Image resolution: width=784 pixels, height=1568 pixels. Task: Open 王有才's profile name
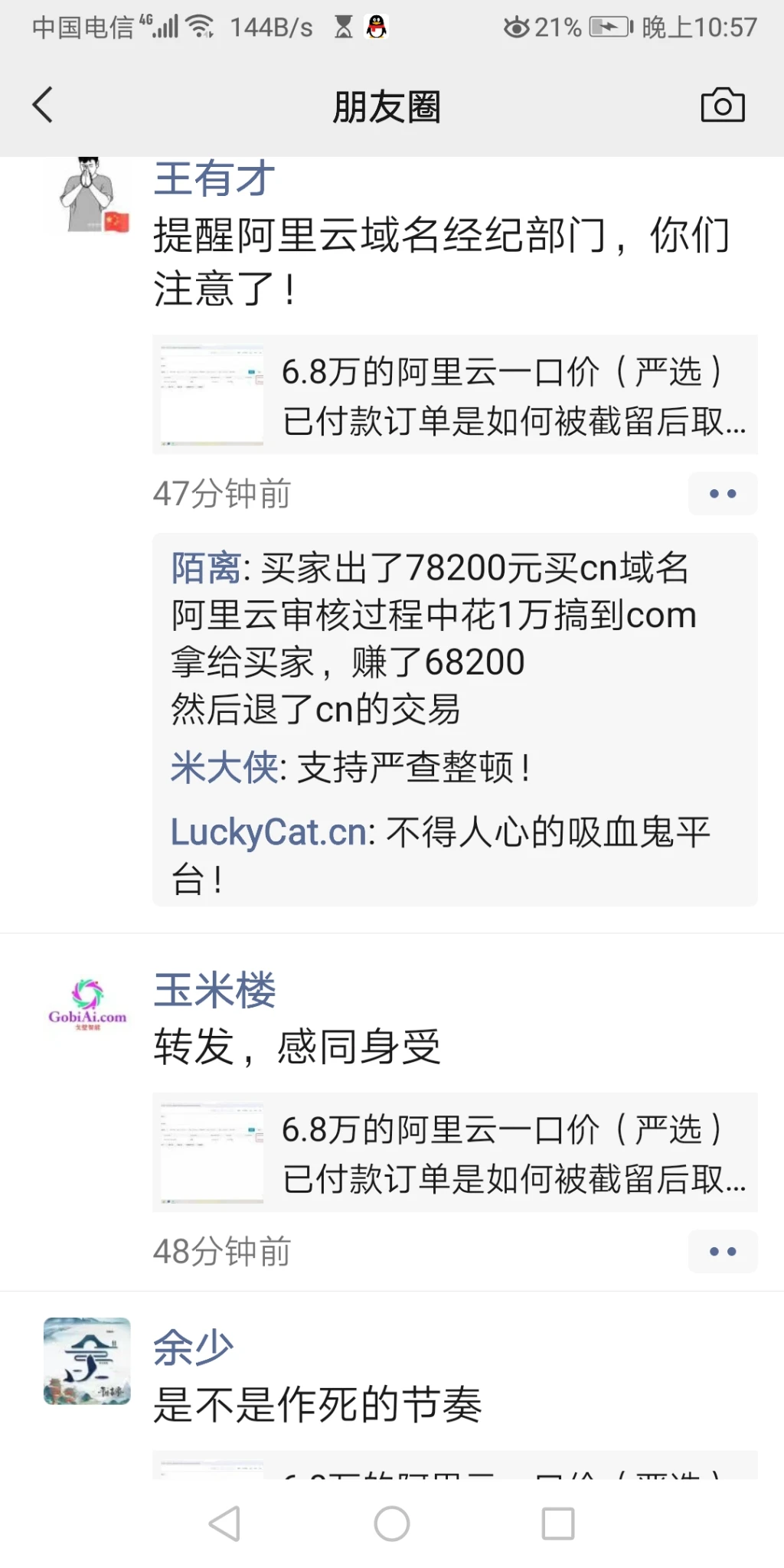(x=214, y=179)
